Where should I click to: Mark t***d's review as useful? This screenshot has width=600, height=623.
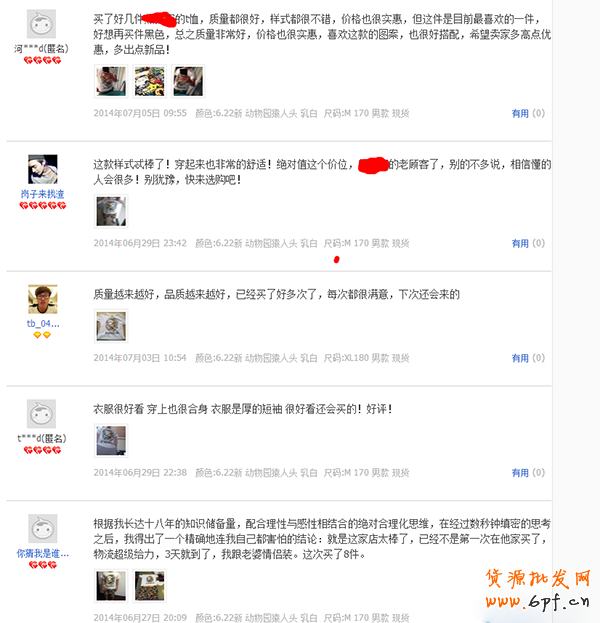(x=520, y=473)
